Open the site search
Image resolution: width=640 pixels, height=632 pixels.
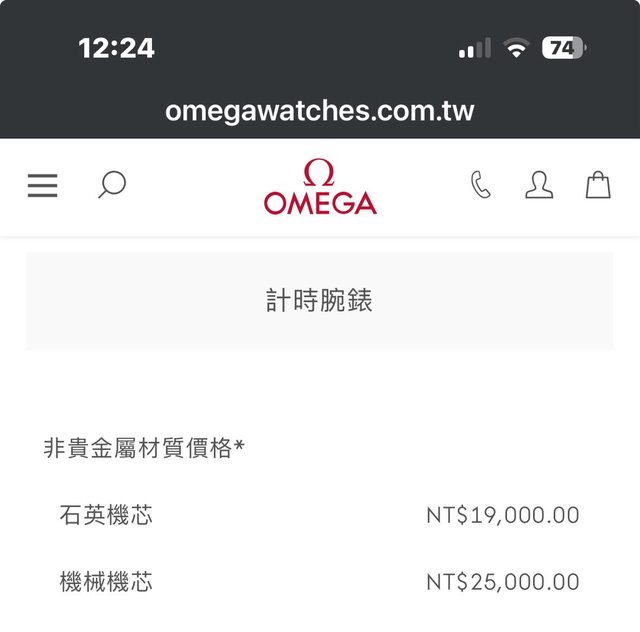tap(112, 185)
